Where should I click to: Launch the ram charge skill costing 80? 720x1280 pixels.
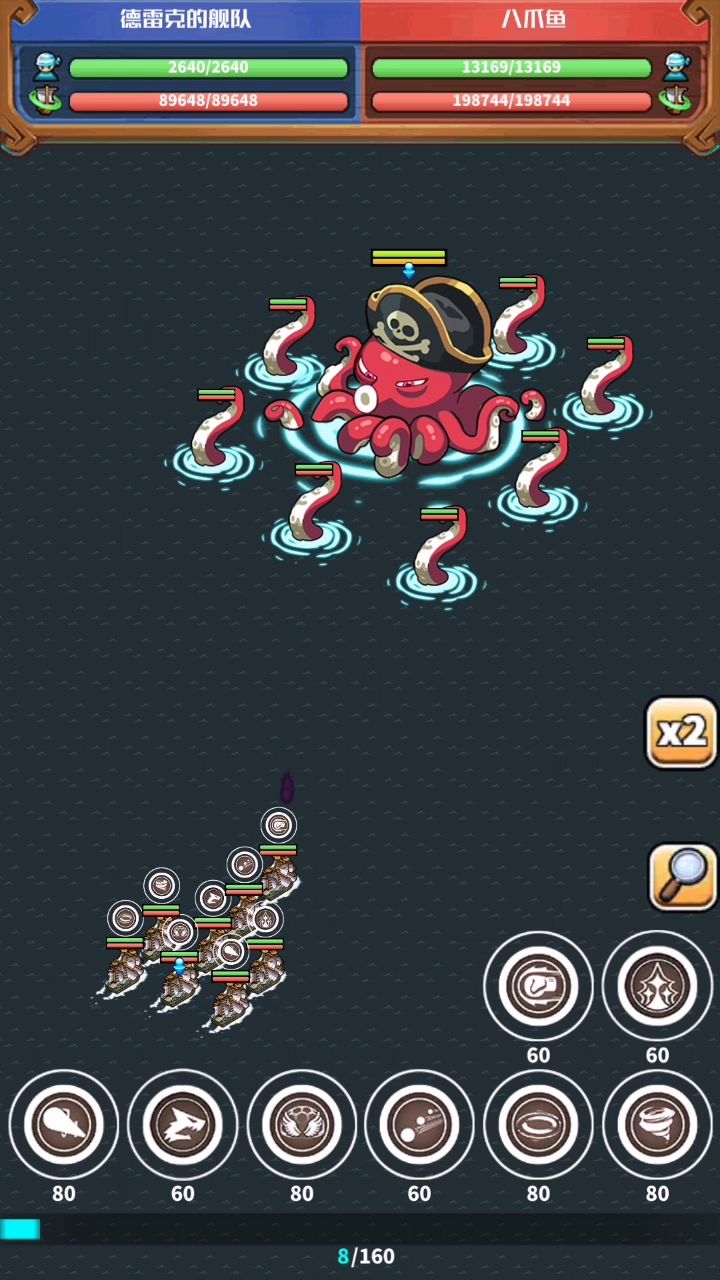pyautogui.click(x=64, y=1125)
